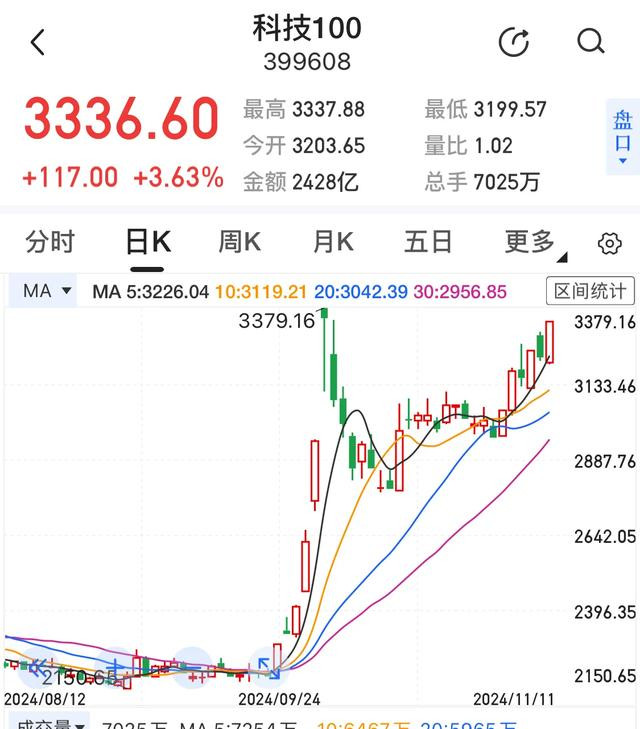Open the 五日 chart tab

(x=428, y=242)
